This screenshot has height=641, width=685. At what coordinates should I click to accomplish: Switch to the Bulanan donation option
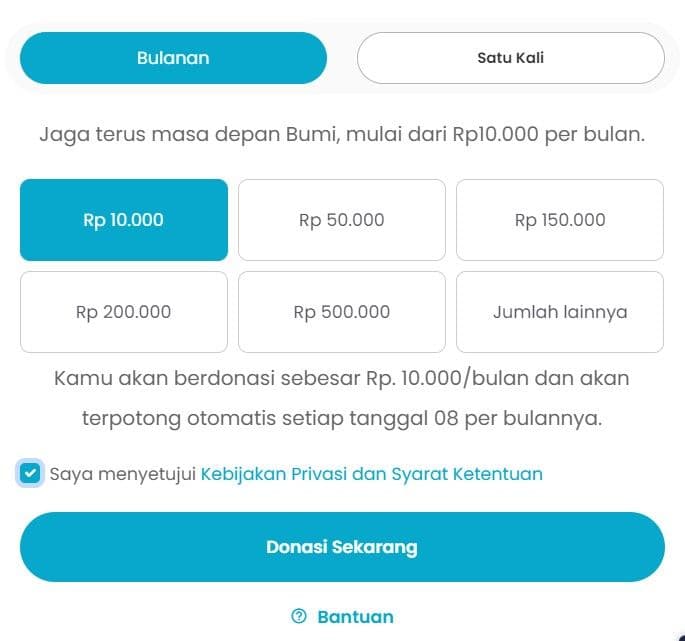[173, 58]
